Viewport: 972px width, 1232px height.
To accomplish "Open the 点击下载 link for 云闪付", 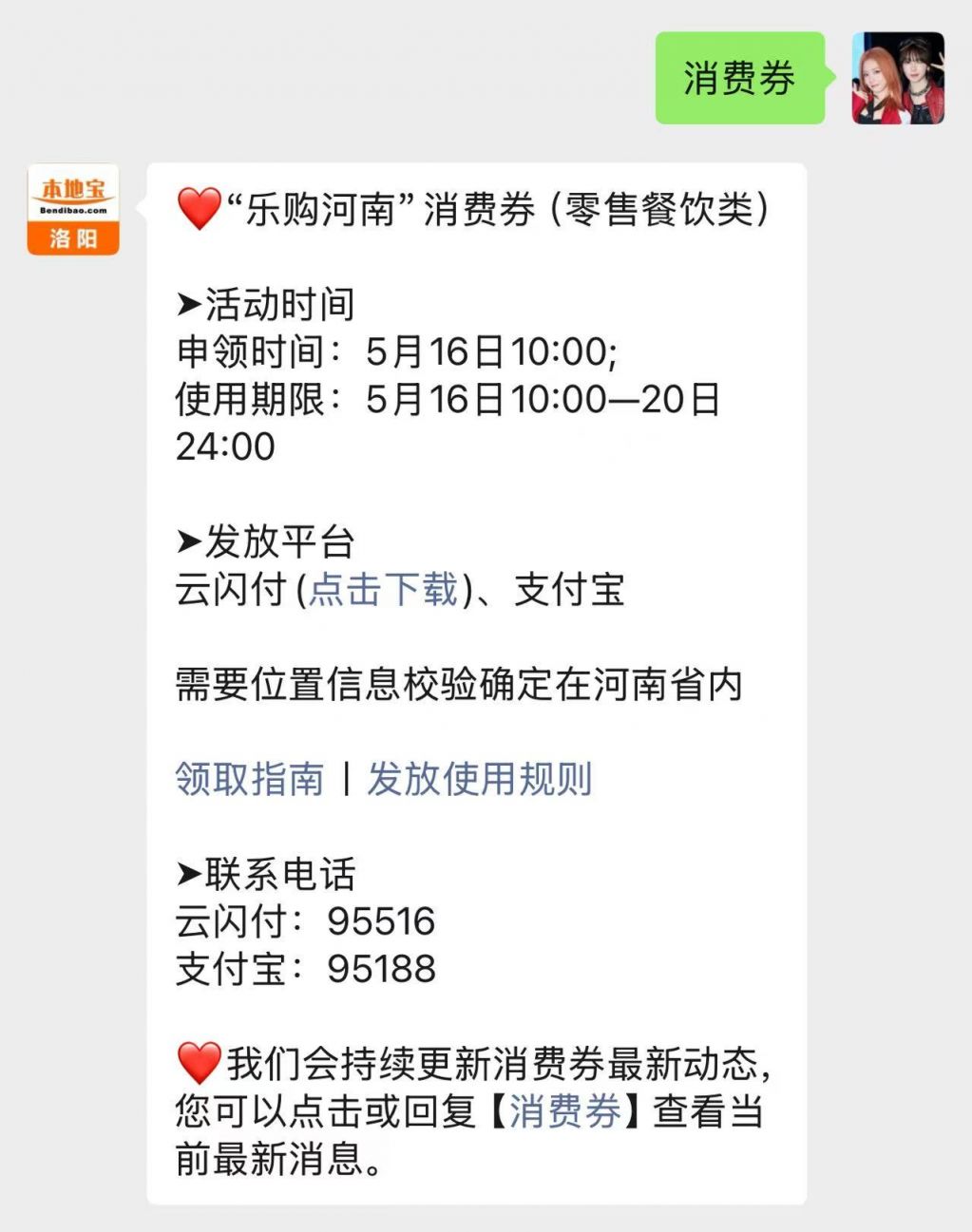I will click(x=384, y=590).
